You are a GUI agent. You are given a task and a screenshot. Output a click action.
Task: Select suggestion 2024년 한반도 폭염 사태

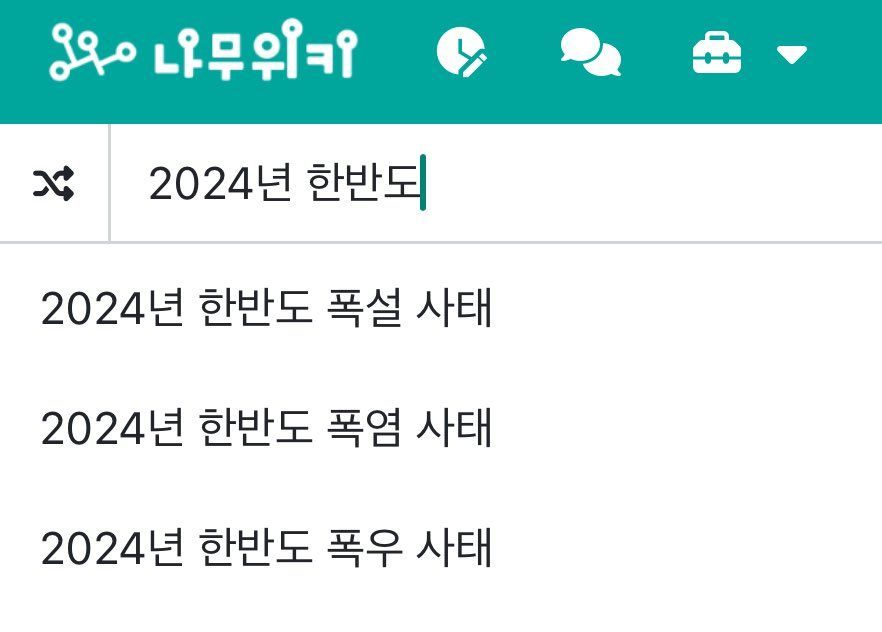[x=266, y=429]
